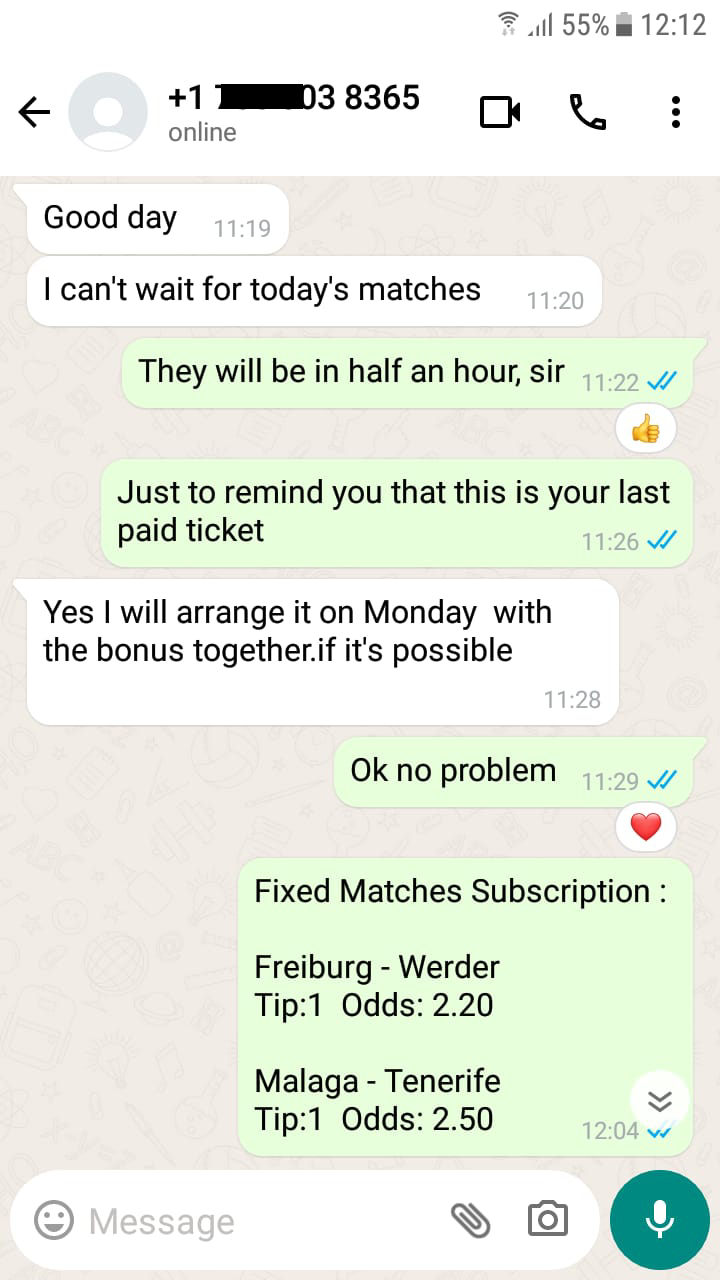Open the emoji picker
This screenshot has height=1280, width=720.
click(54, 1219)
